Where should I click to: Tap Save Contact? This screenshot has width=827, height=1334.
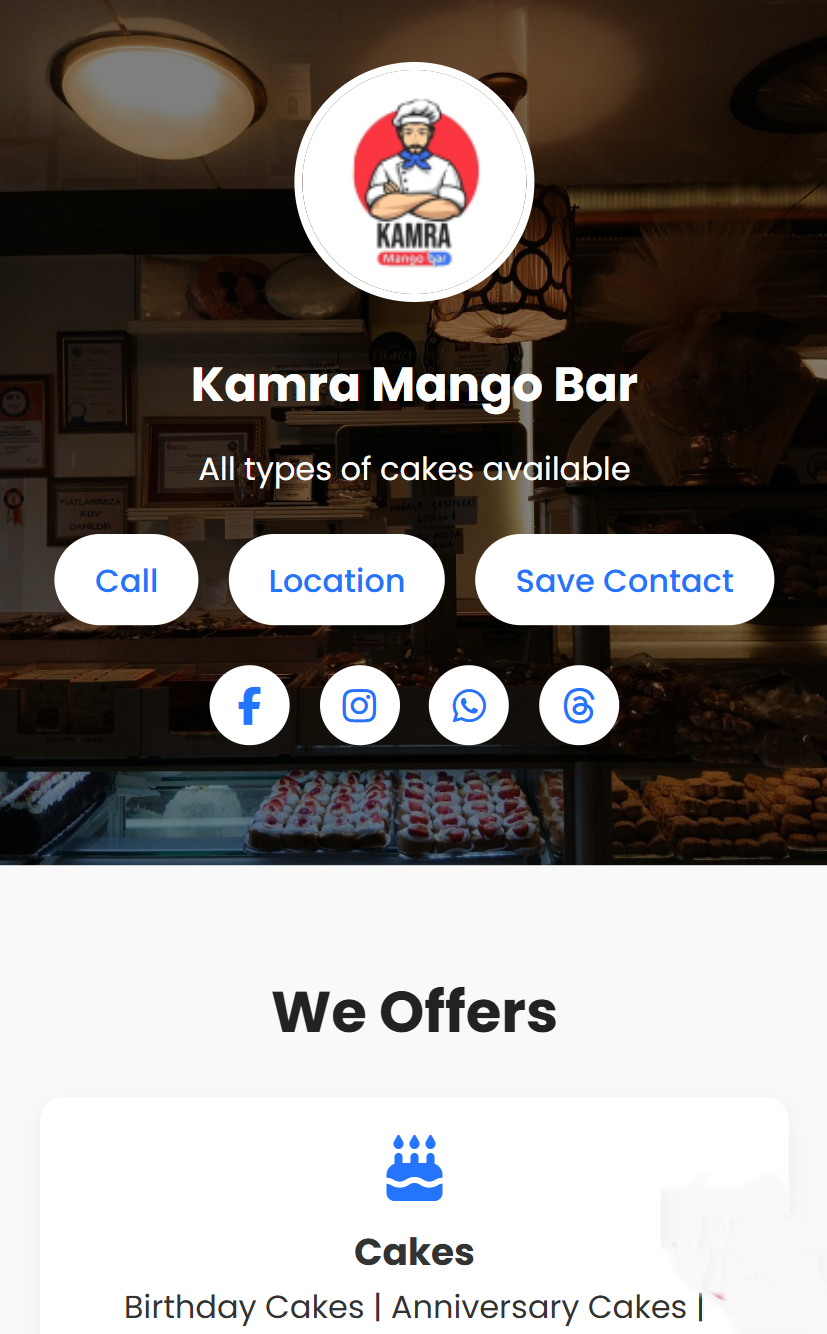point(624,580)
